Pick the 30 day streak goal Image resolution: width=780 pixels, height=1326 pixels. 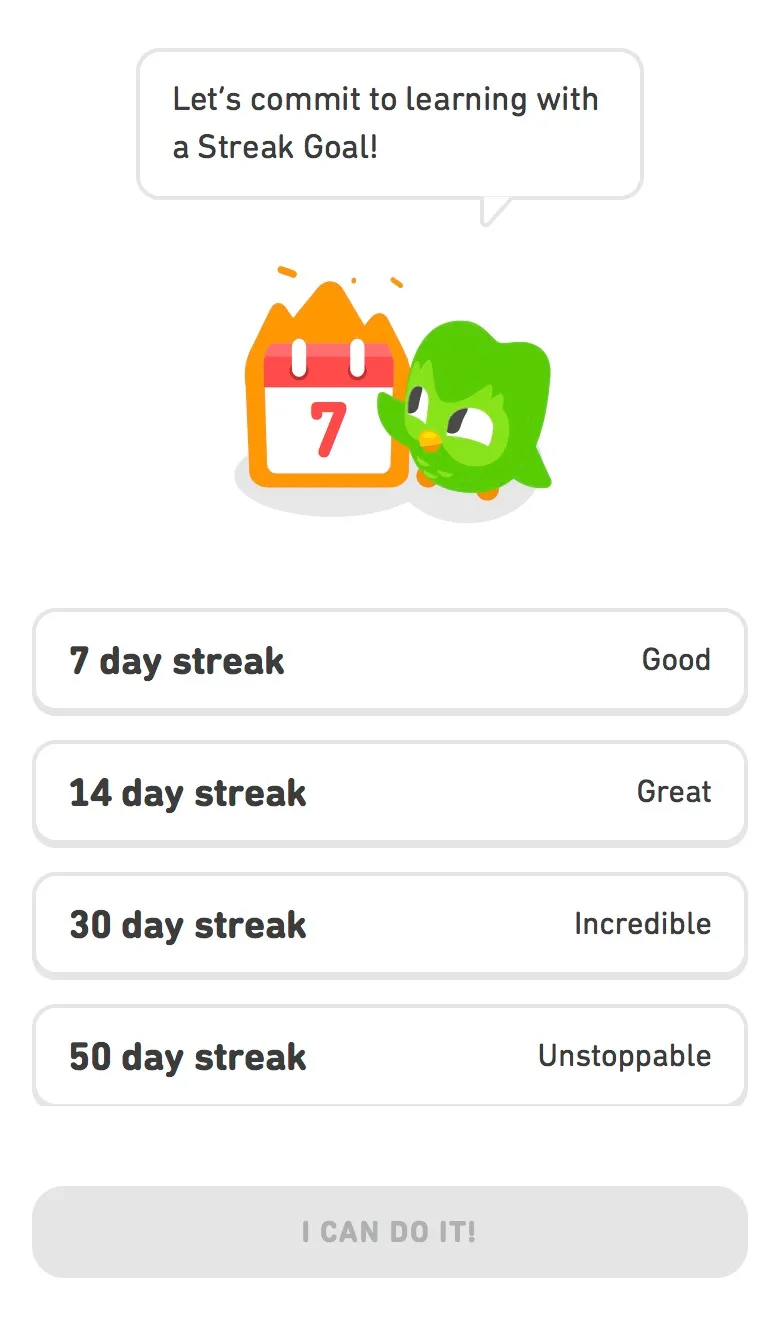[x=390, y=925]
